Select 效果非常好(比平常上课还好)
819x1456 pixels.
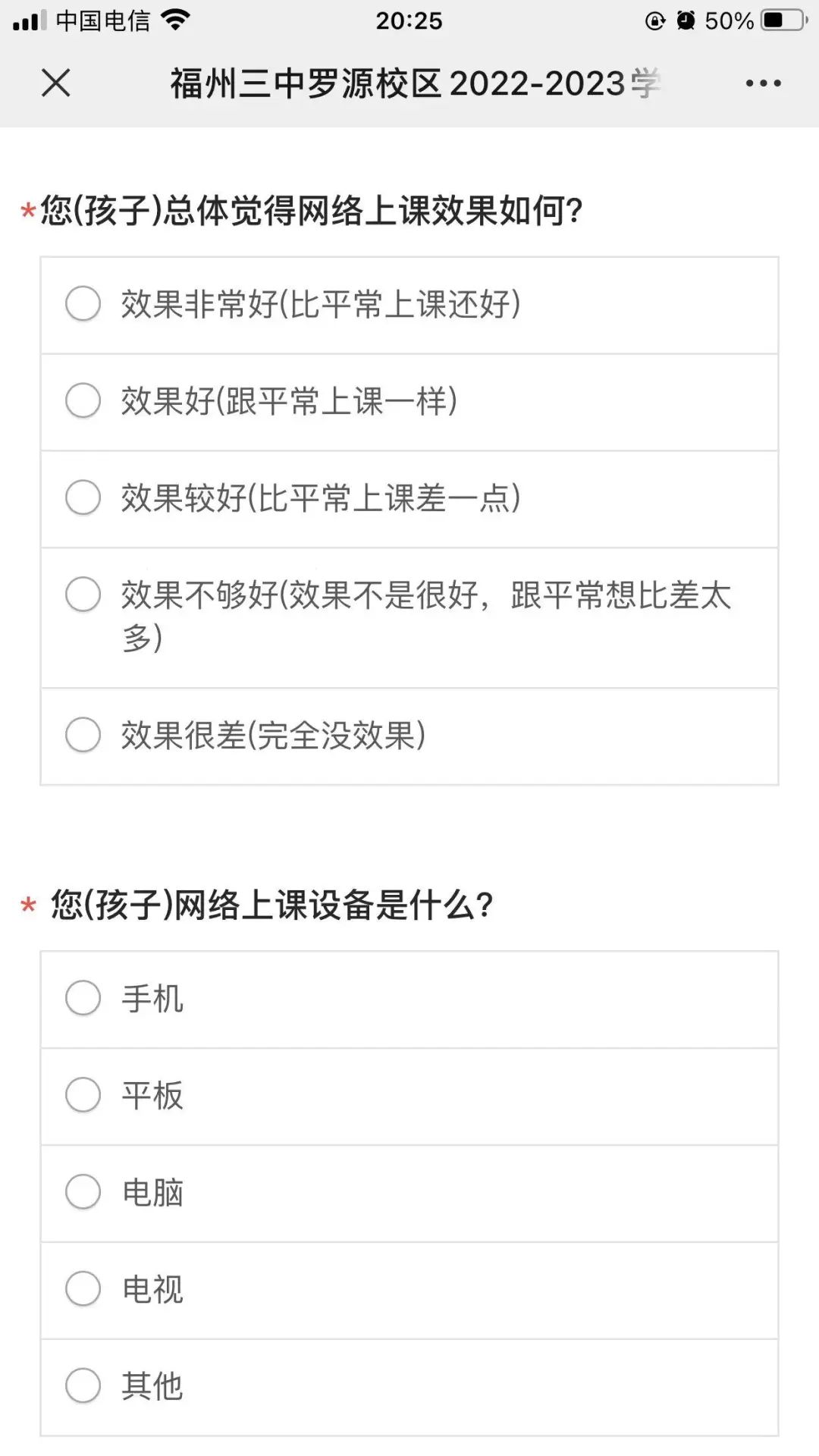tap(409, 305)
